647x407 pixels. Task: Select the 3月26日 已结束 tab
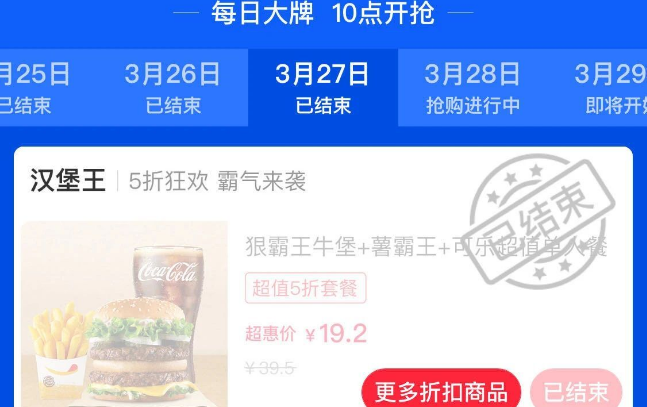click(x=172, y=88)
